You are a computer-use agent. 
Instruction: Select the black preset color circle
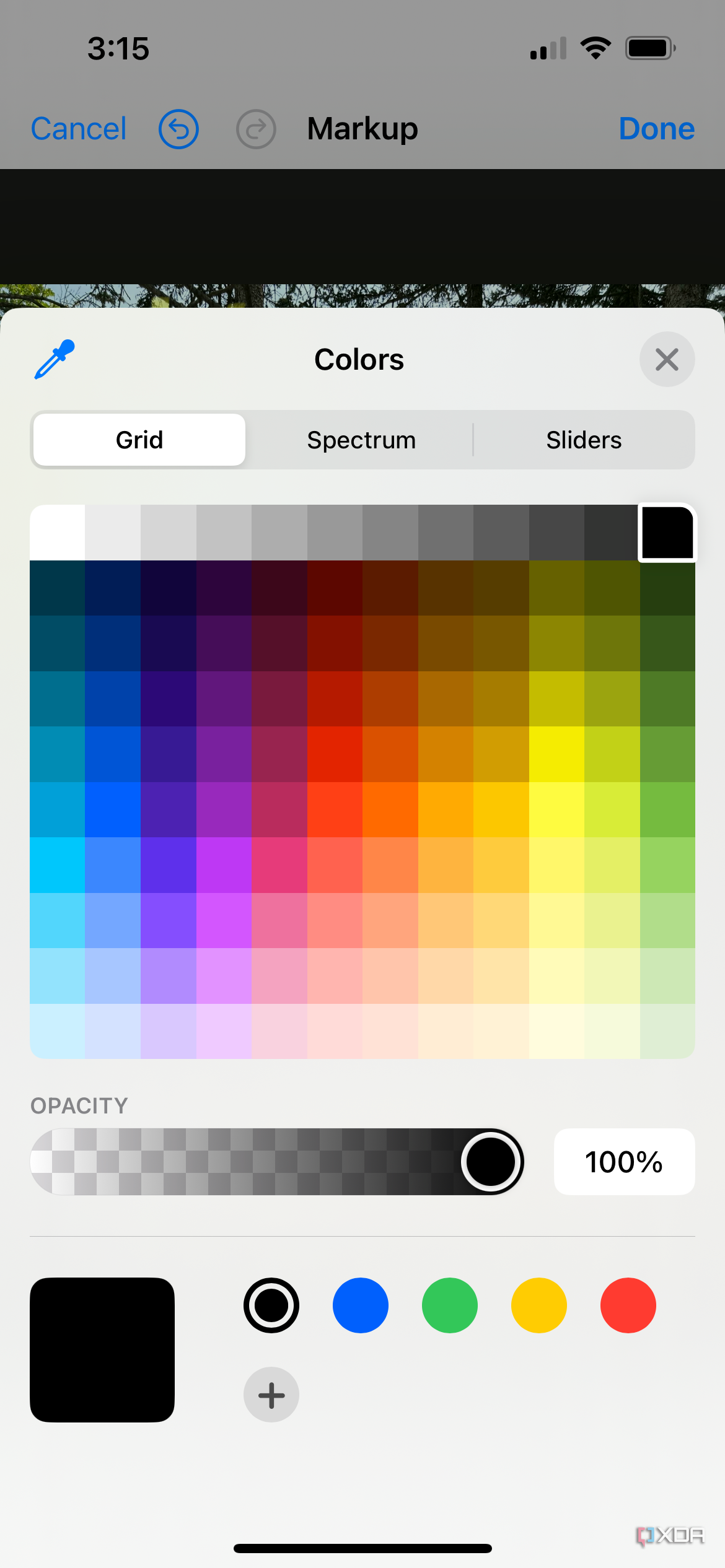tap(271, 1305)
